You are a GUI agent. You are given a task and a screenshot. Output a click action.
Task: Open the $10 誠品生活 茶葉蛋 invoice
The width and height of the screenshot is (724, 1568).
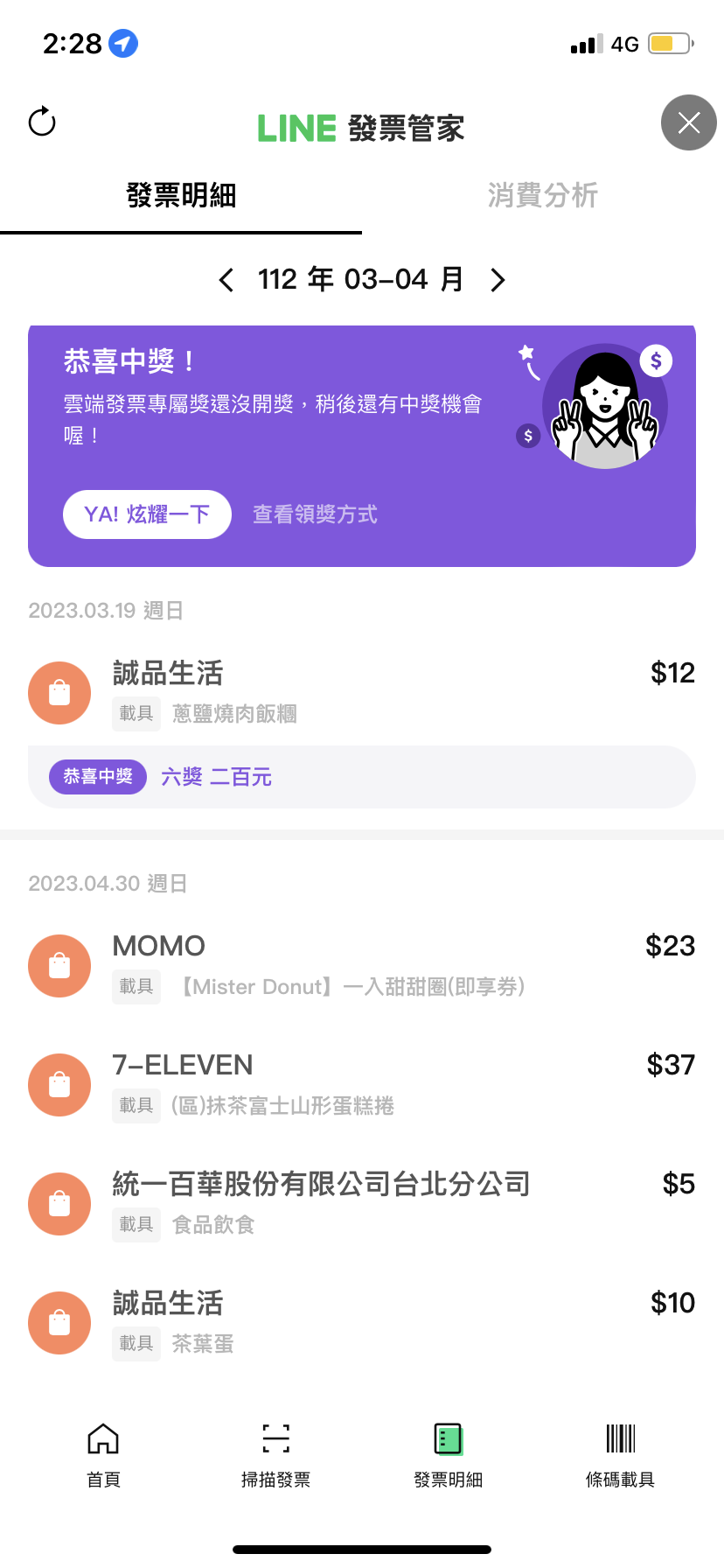click(362, 1323)
